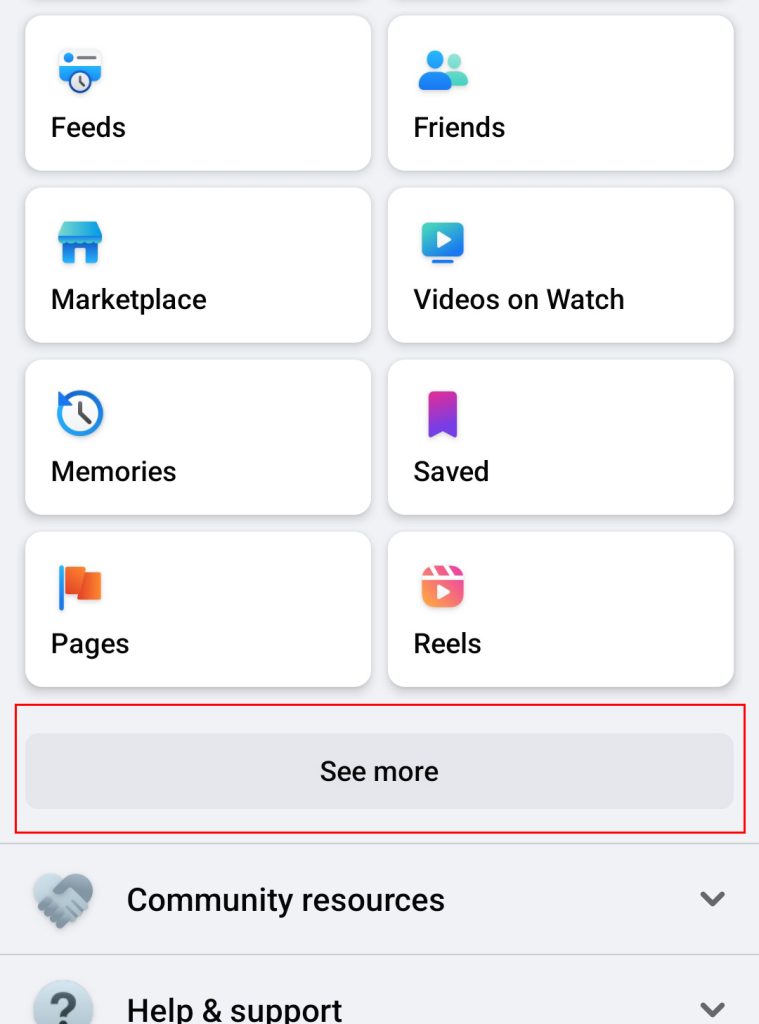Open the Friends icon
Screen dimensions: 759x1024
click(x=441, y=68)
